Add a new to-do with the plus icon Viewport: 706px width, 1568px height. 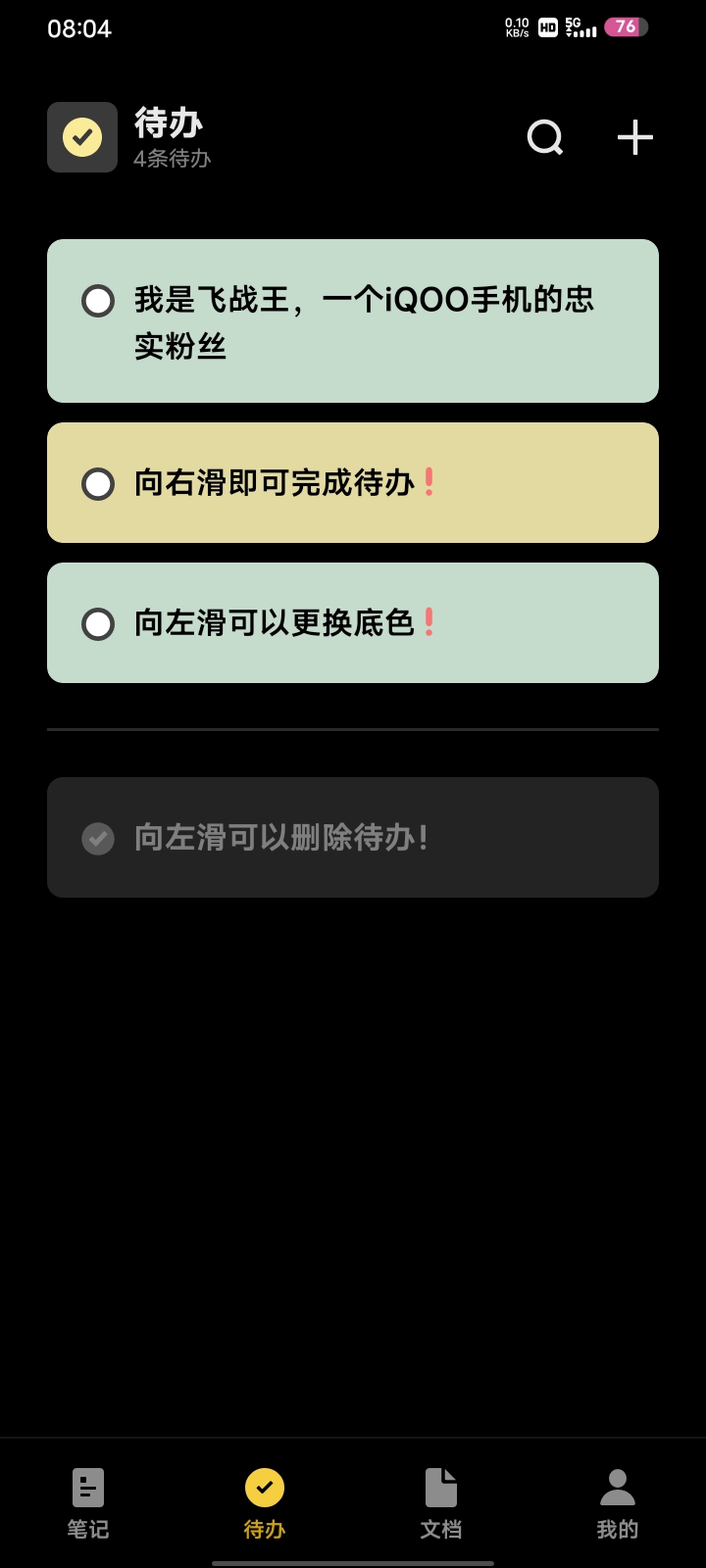pos(635,137)
